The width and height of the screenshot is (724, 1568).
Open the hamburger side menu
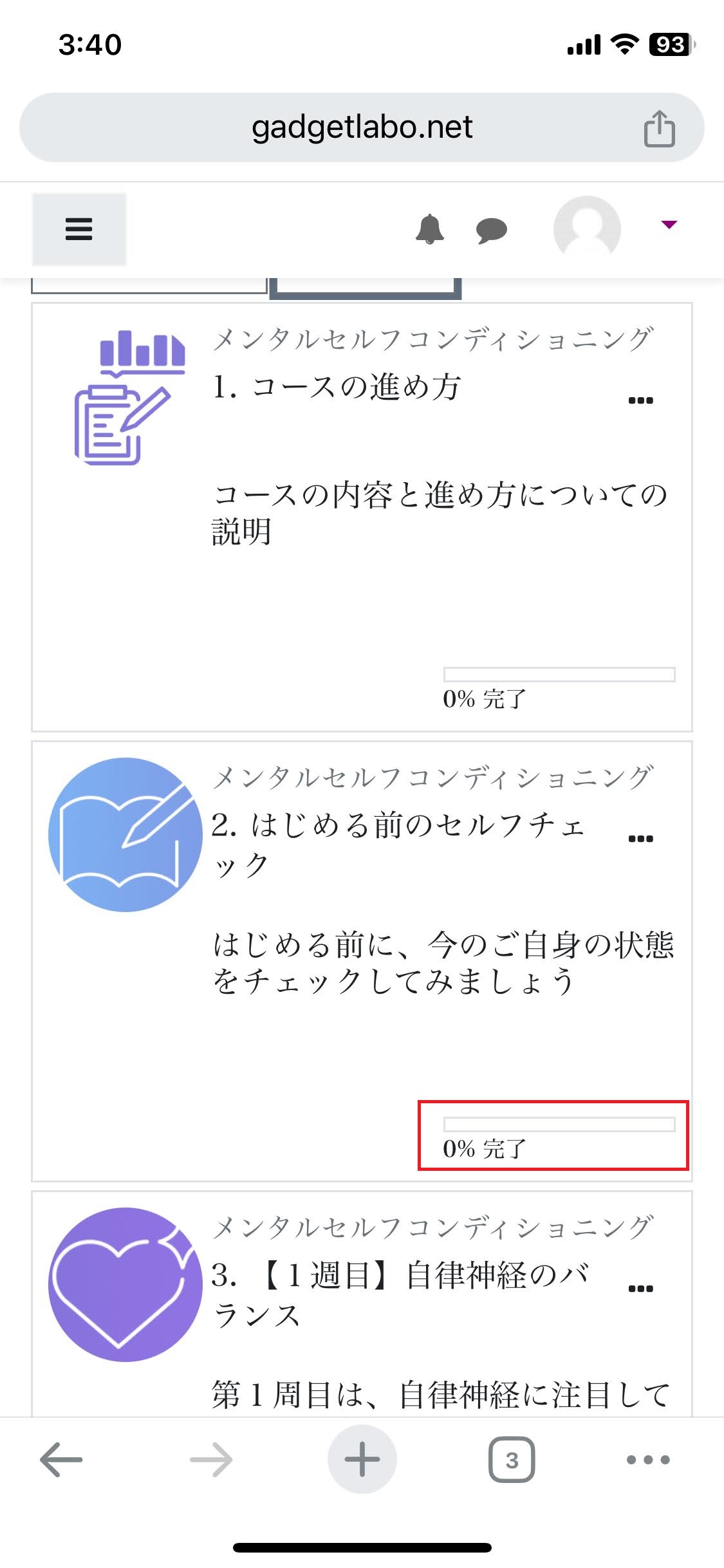(x=79, y=229)
